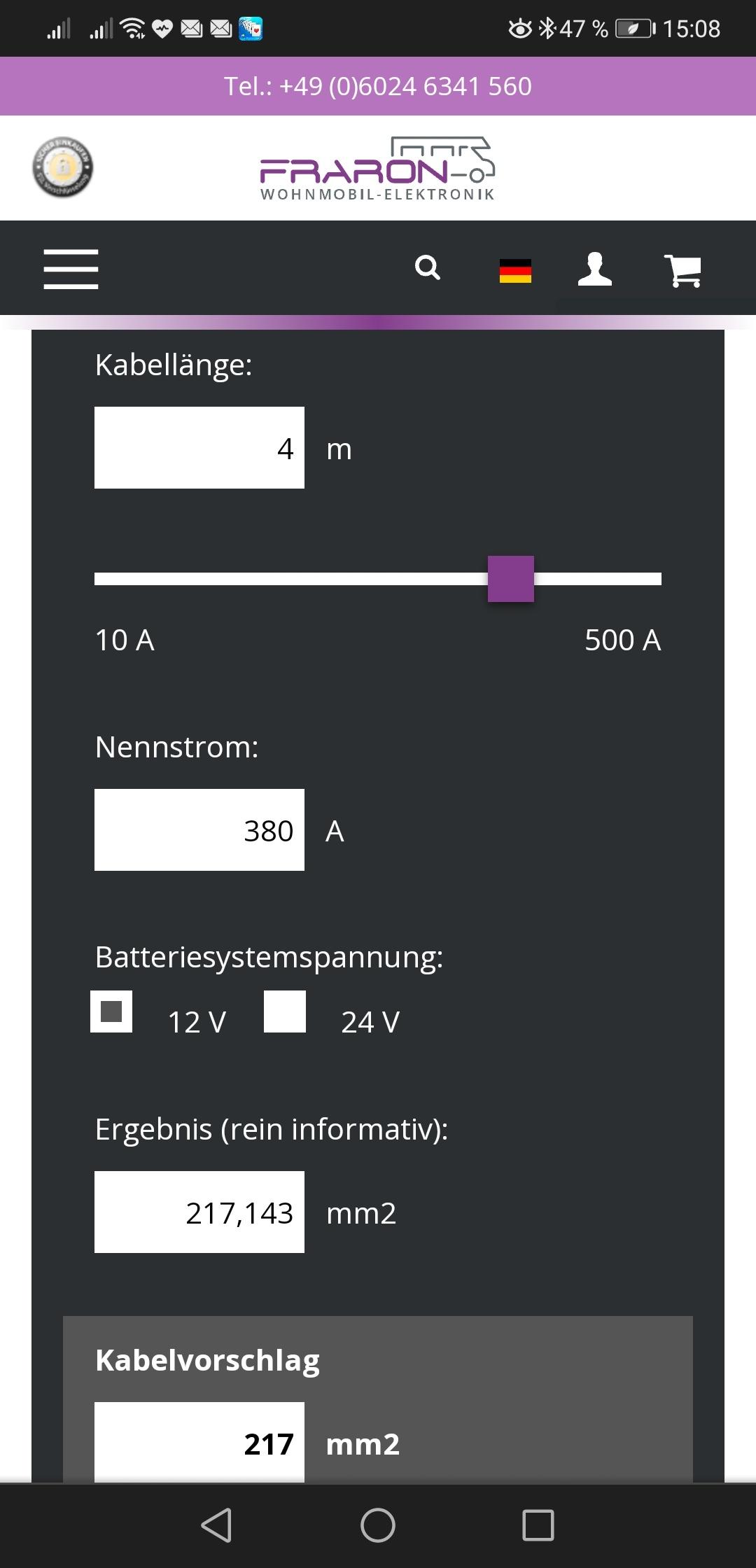Select 24 V battery system voltage
Screen dimensions: 756x1568
(x=285, y=1011)
